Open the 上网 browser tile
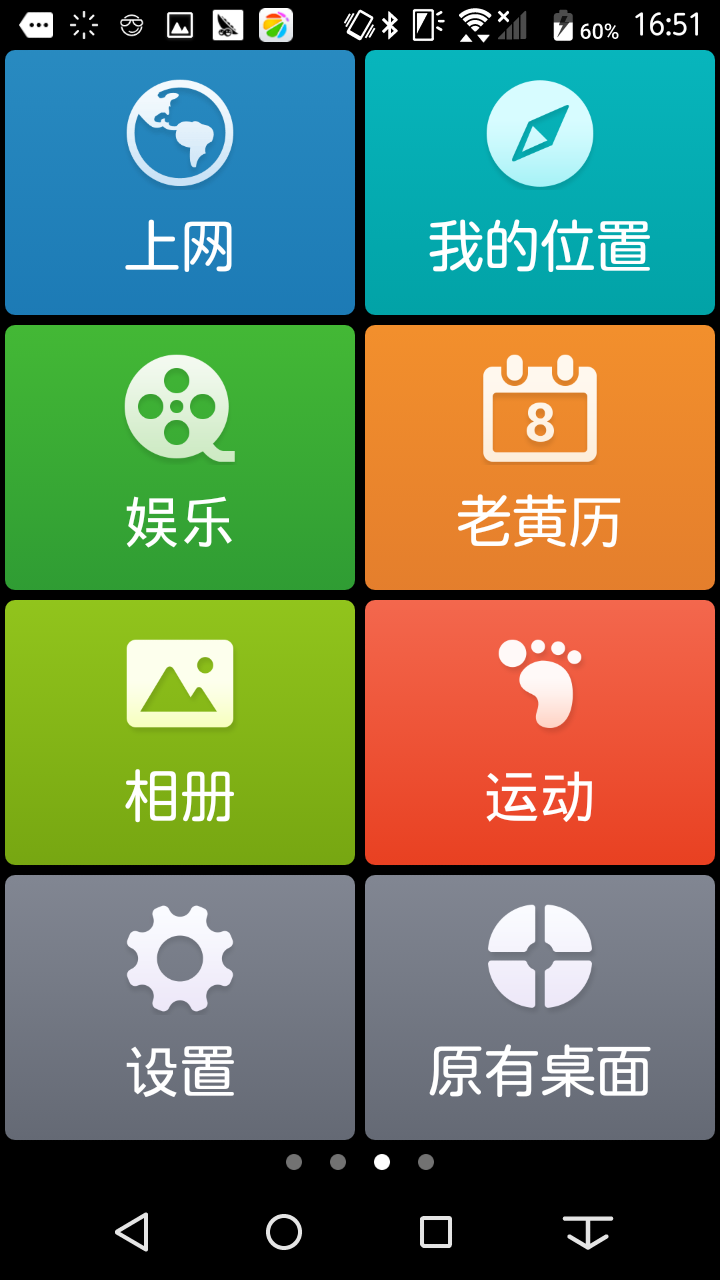The image size is (720, 1280). [x=180, y=183]
